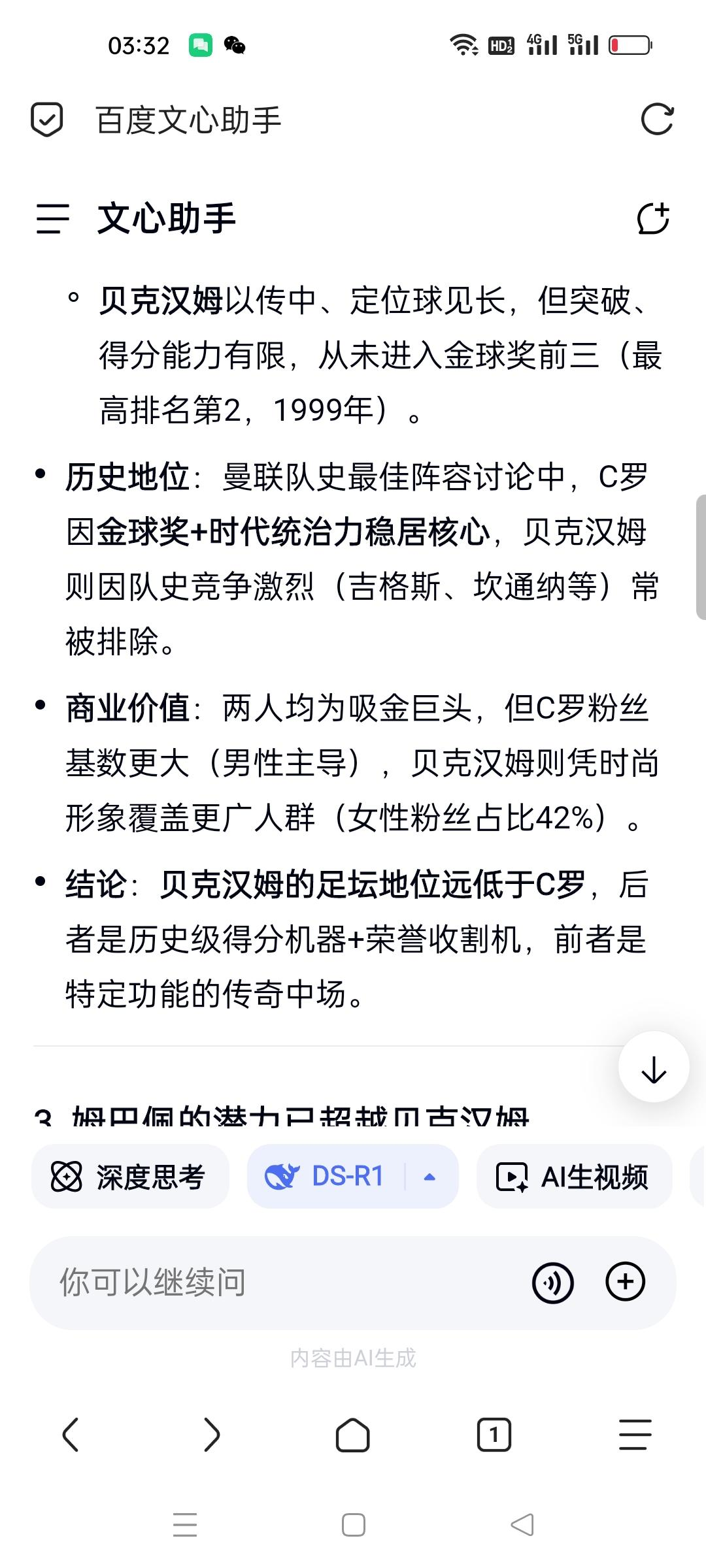Start voice input
The image size is (706, 1568).
[553, 1282]
